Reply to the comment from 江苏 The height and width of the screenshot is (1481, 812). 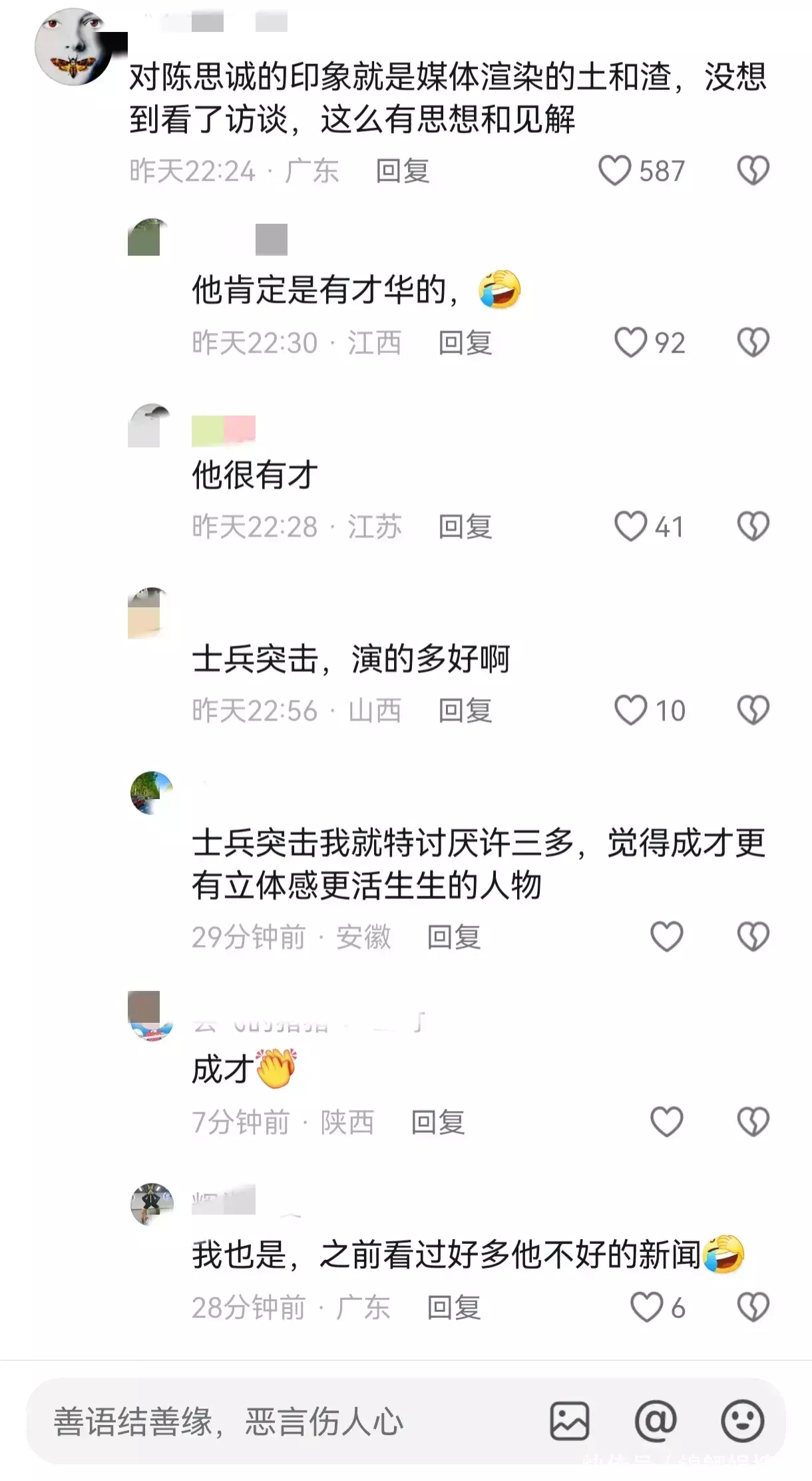pos(465,527)
